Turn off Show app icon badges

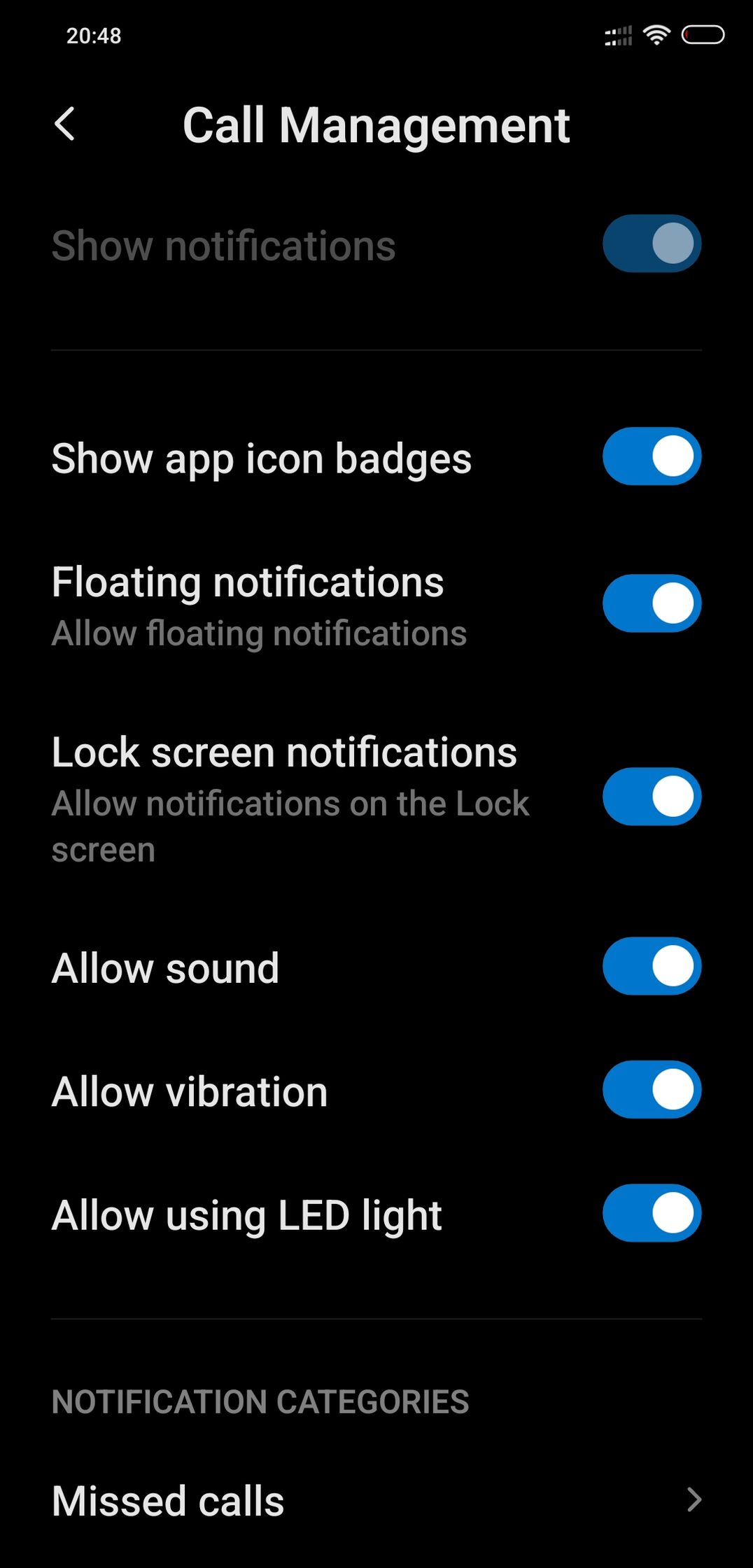tap(652, 456)
